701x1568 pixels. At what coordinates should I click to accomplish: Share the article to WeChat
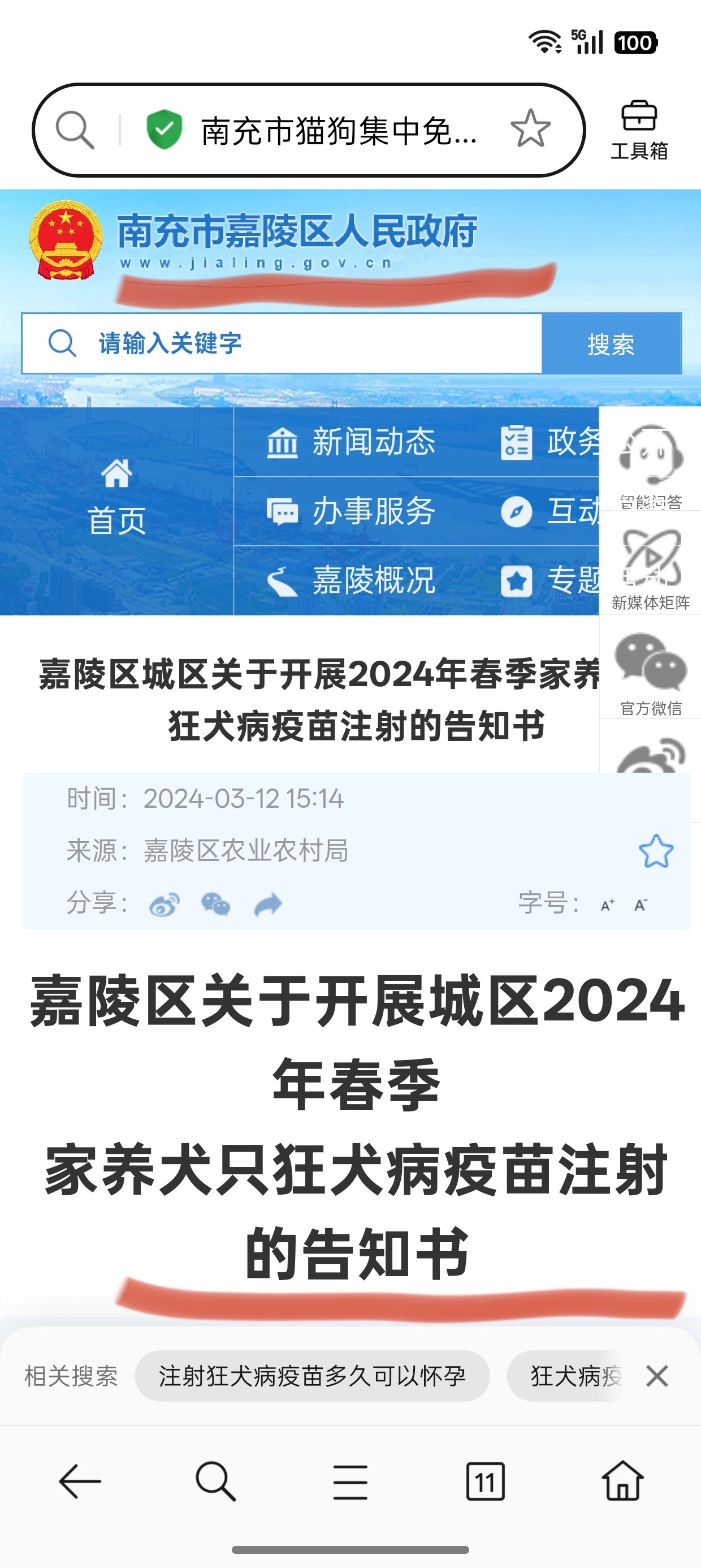215,904
